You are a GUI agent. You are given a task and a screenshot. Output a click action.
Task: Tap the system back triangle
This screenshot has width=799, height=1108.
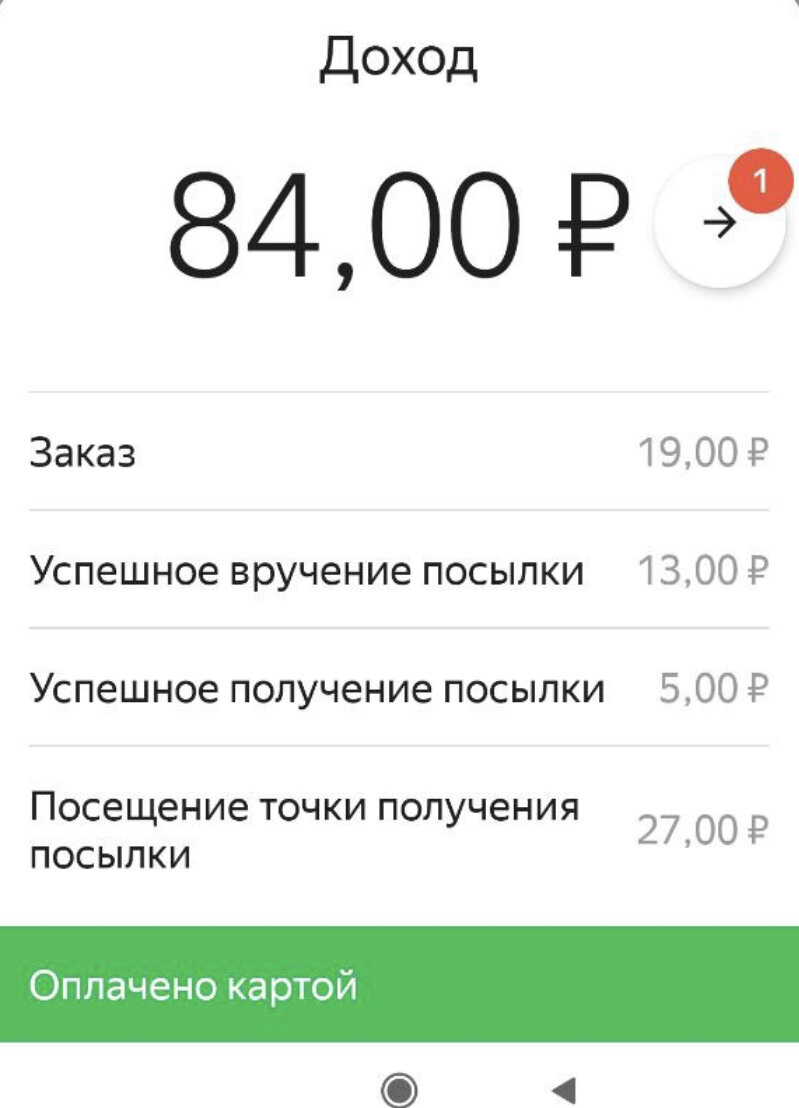(x=564, y=1088)
